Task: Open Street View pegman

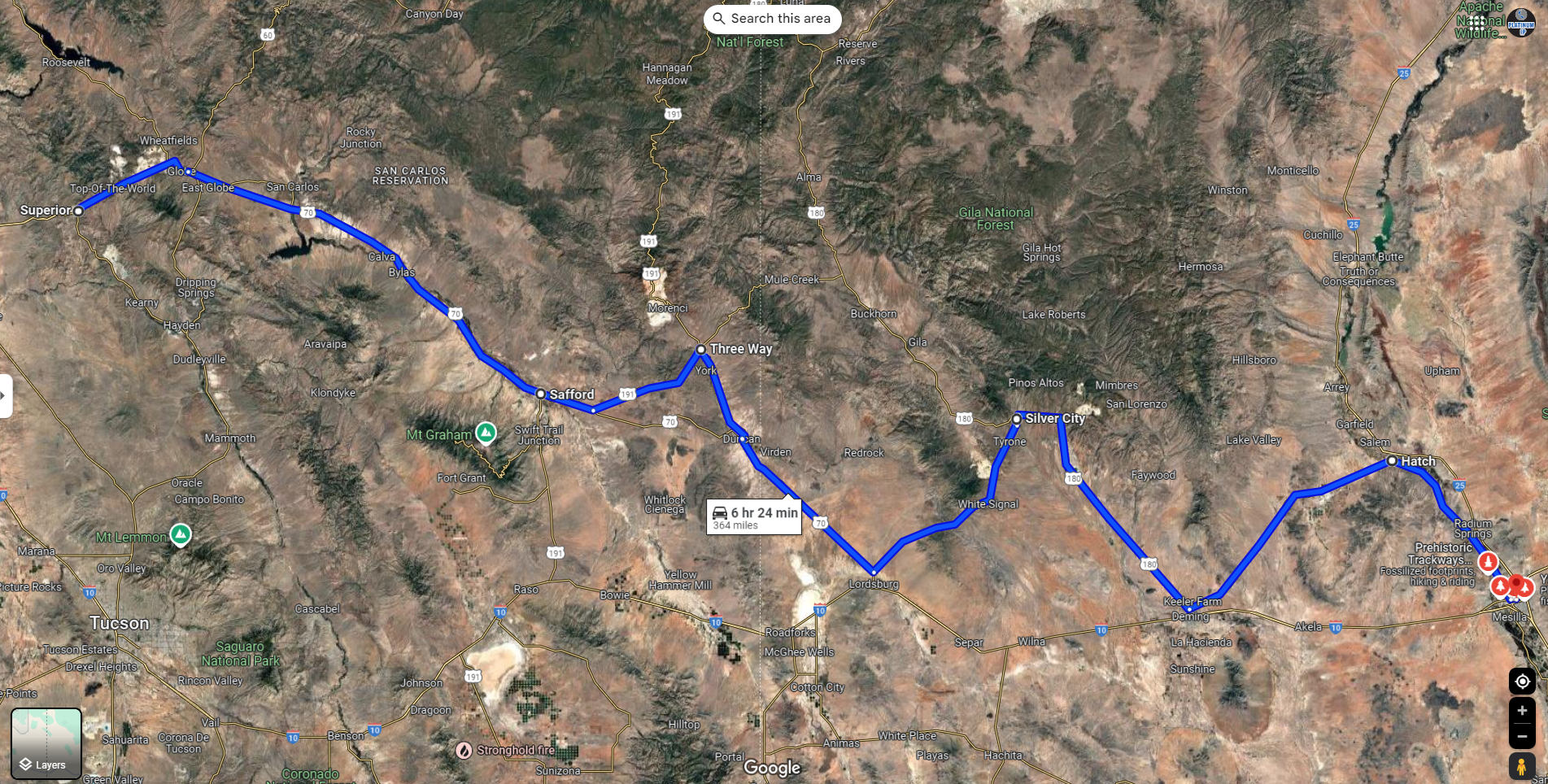Action: click(x=1521, y=766)
